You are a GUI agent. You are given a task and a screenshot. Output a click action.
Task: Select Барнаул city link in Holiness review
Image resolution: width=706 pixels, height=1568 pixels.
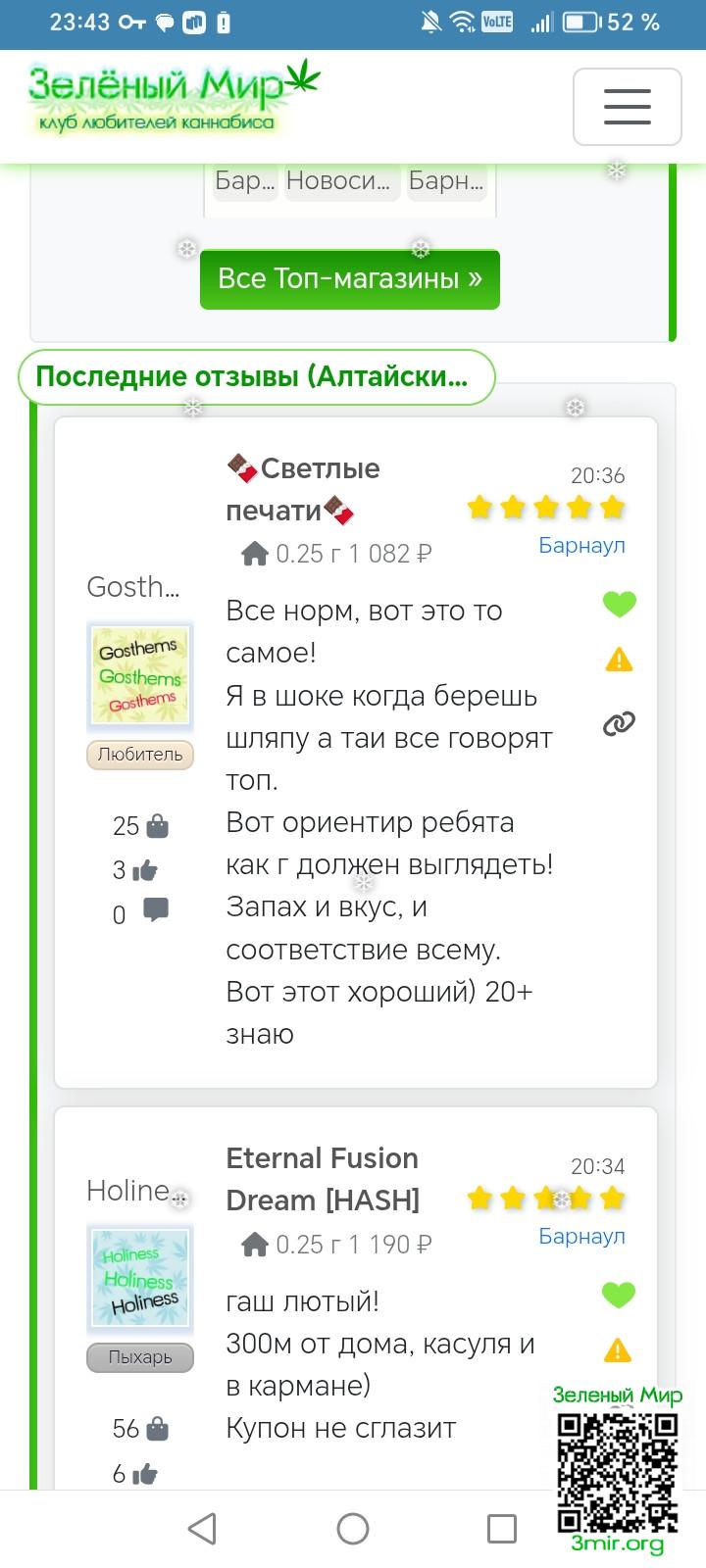click(581, 1236)
